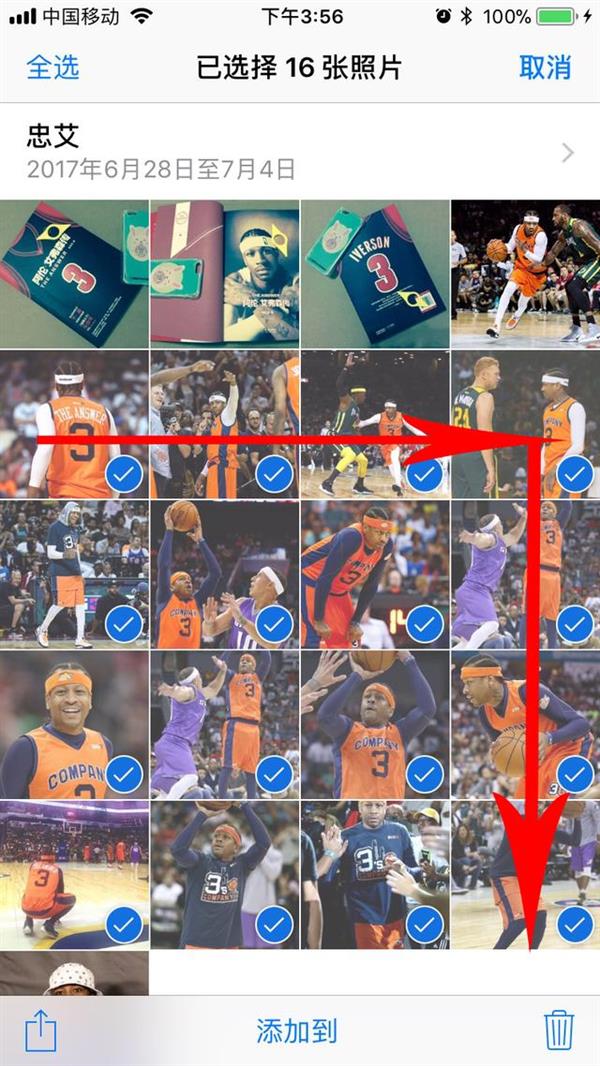Tap 全选 to select all photos
600x1066 pixels.
click(53, 67)
